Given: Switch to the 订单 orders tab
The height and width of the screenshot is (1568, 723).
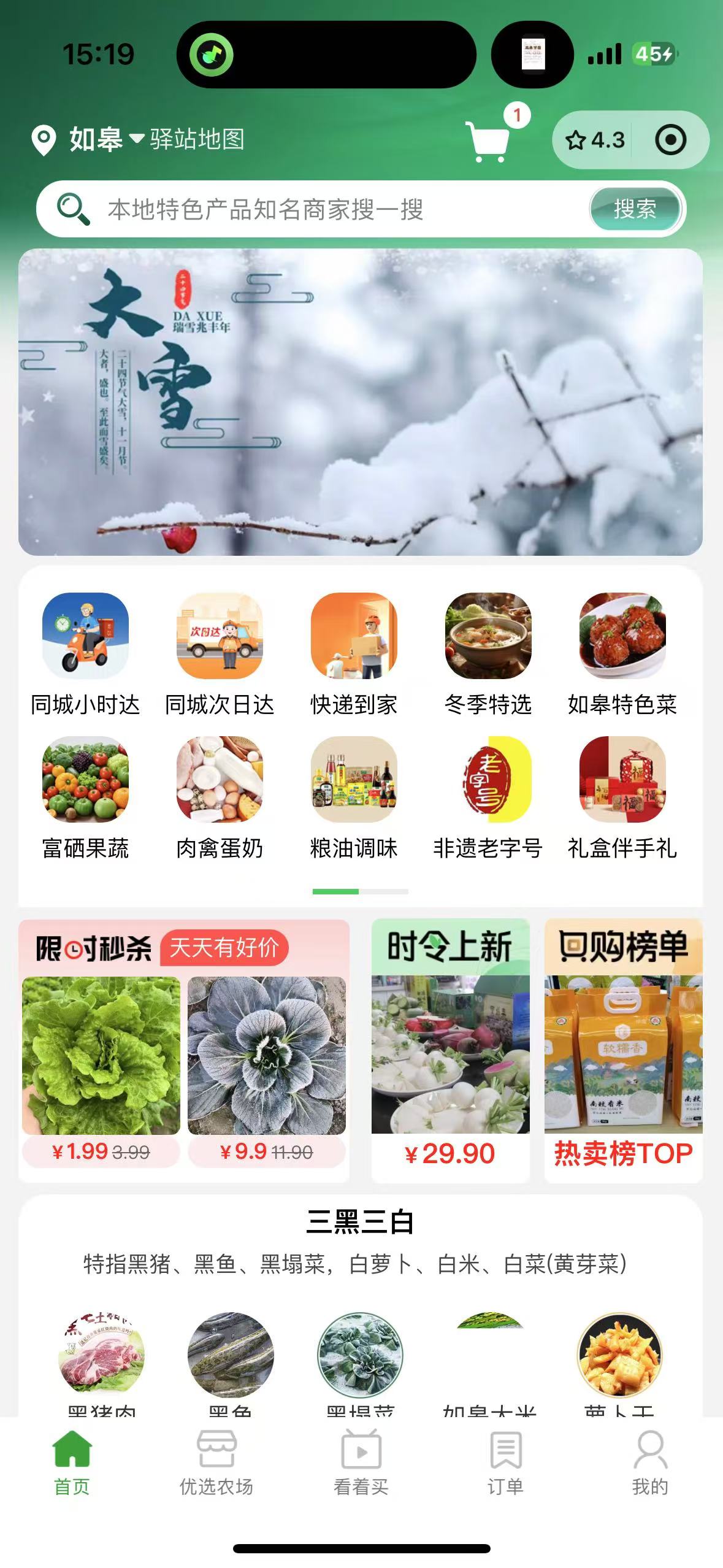Looking at the screenshot, I should coord(505,1464).
